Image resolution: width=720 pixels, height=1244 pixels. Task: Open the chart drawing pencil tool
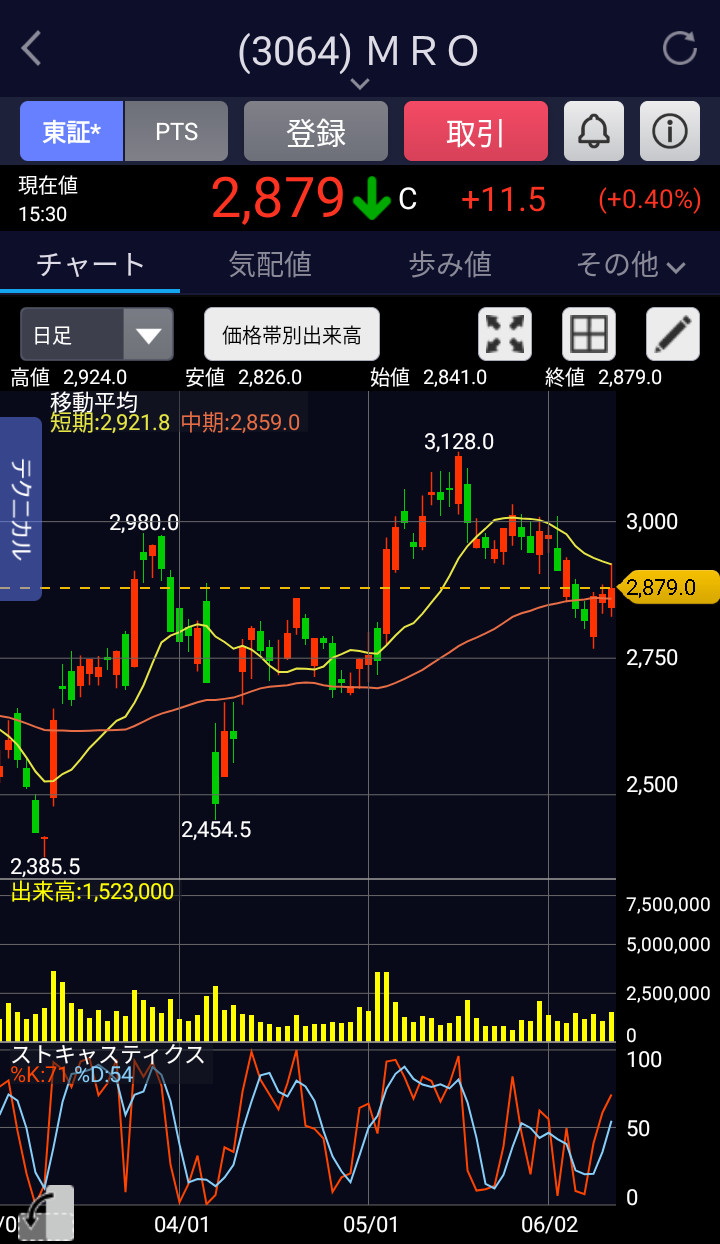pyautogui.click(x=673, y=334)
